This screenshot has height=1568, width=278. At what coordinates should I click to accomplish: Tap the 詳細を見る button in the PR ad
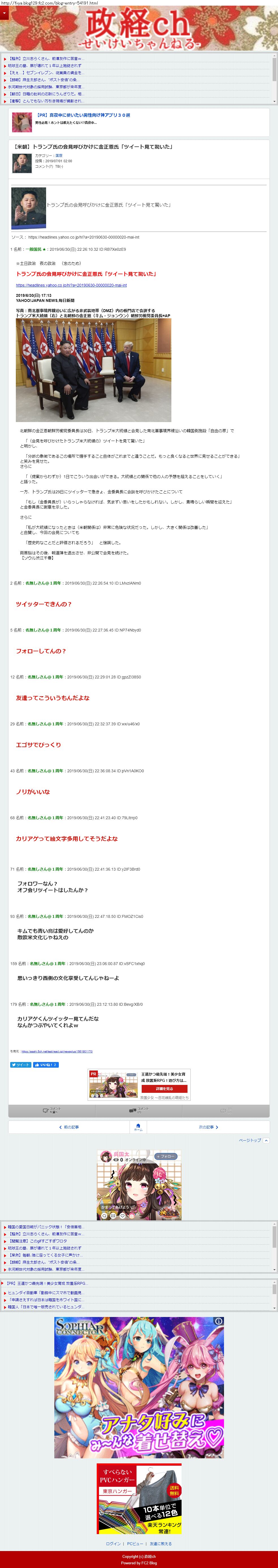(164, 1089)
